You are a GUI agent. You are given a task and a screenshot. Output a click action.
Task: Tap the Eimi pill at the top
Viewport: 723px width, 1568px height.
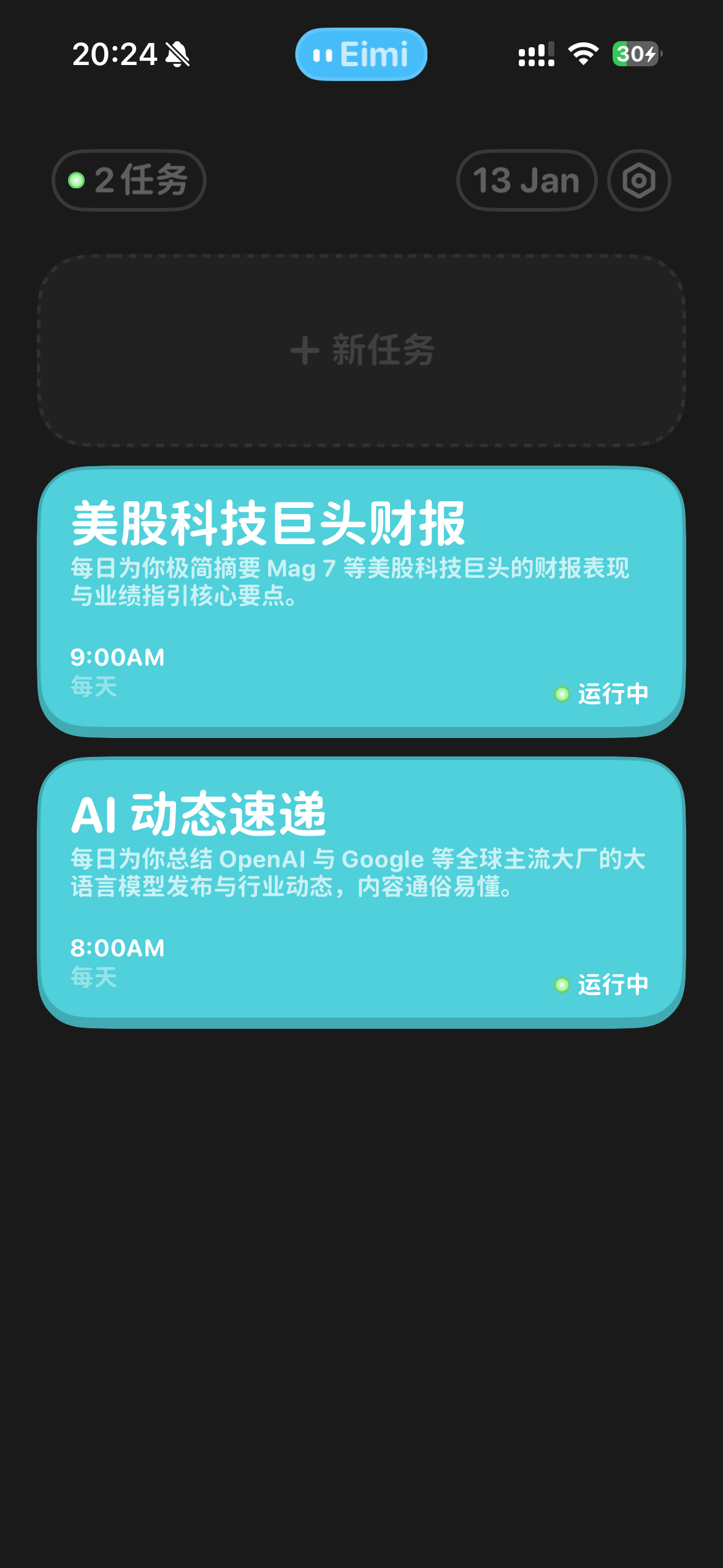361,54
